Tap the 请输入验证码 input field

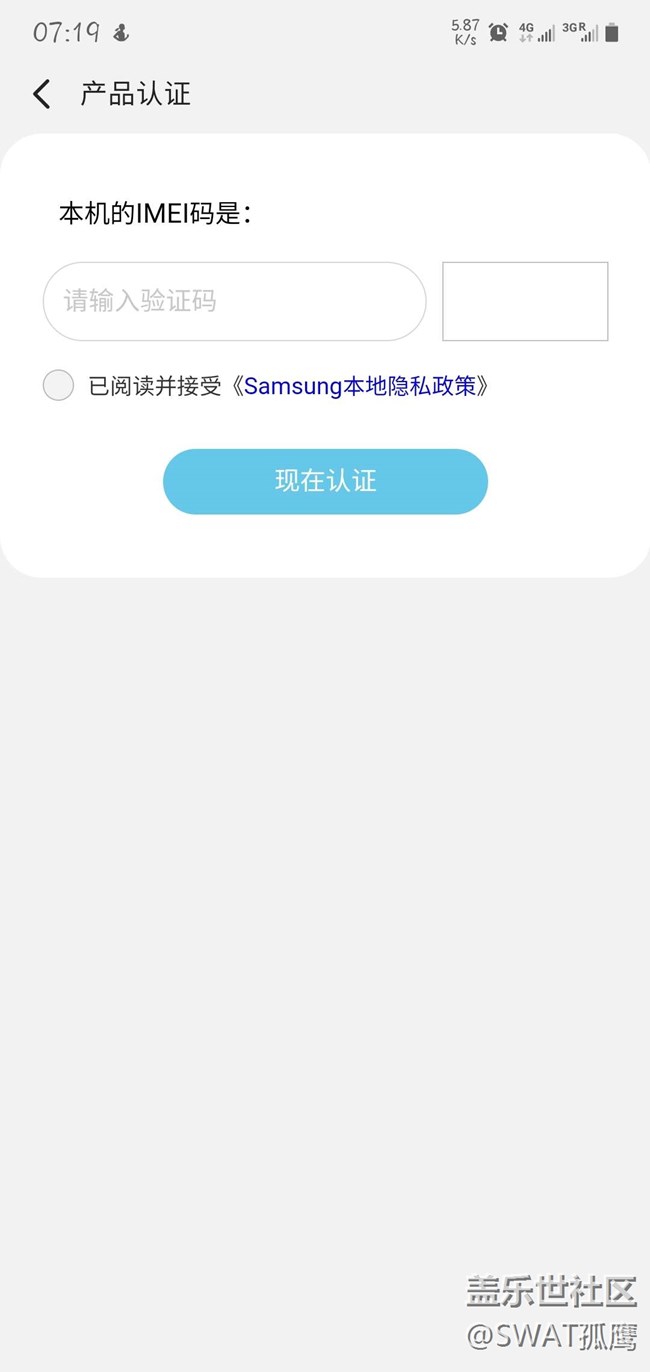click(x=234, y=301)
